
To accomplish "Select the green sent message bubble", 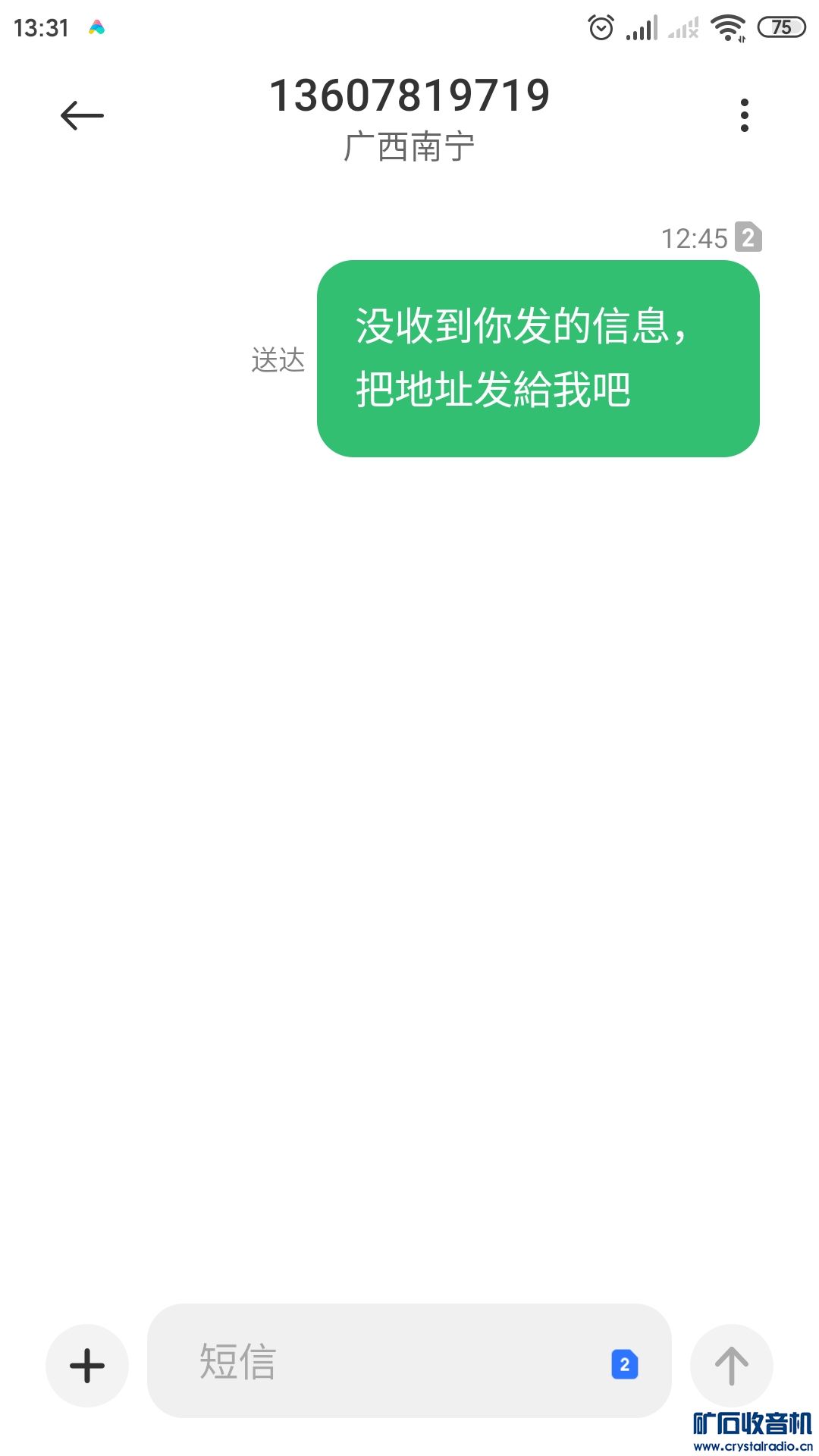I will (538, 358).
